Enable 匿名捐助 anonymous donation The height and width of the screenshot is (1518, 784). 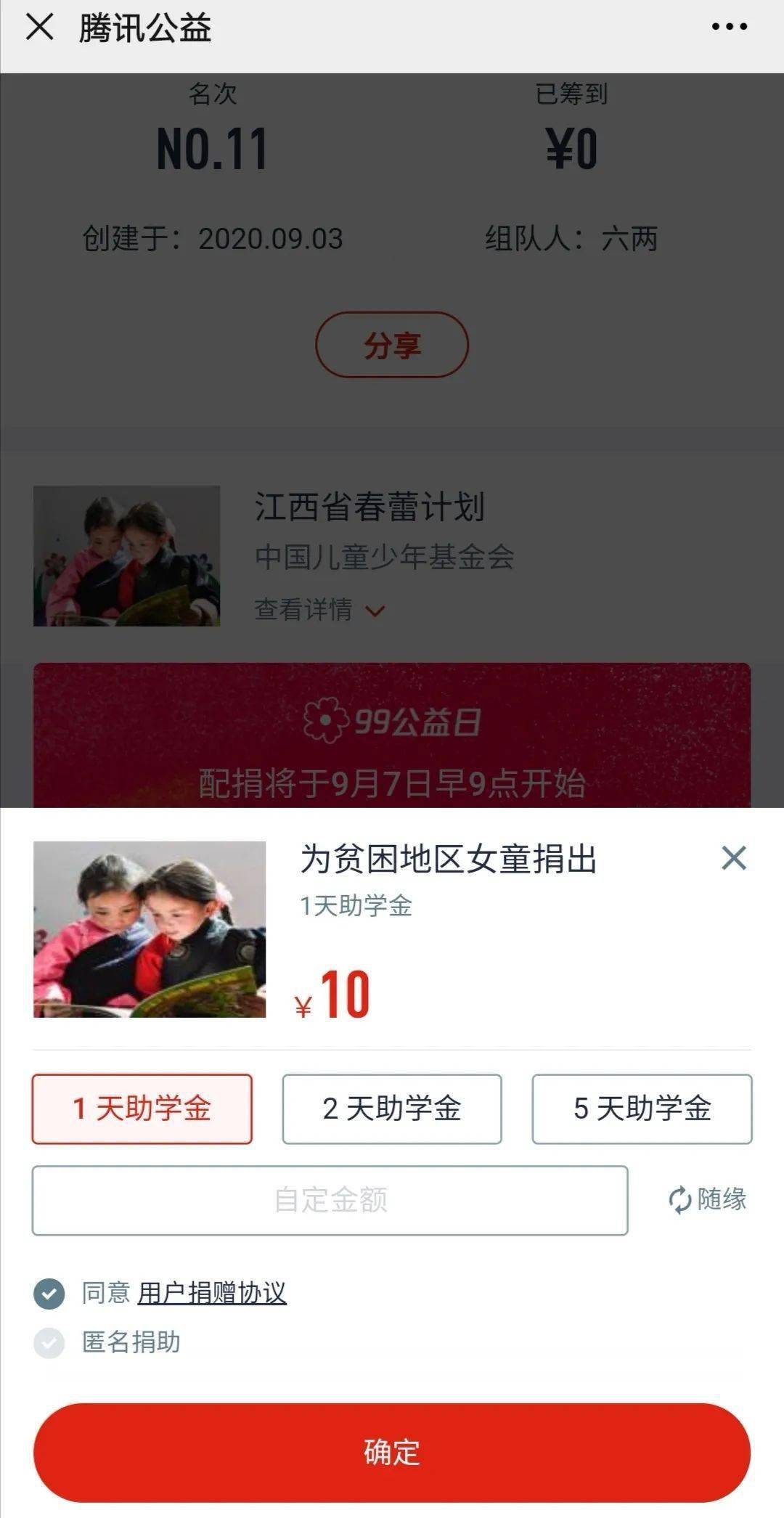49,1343
